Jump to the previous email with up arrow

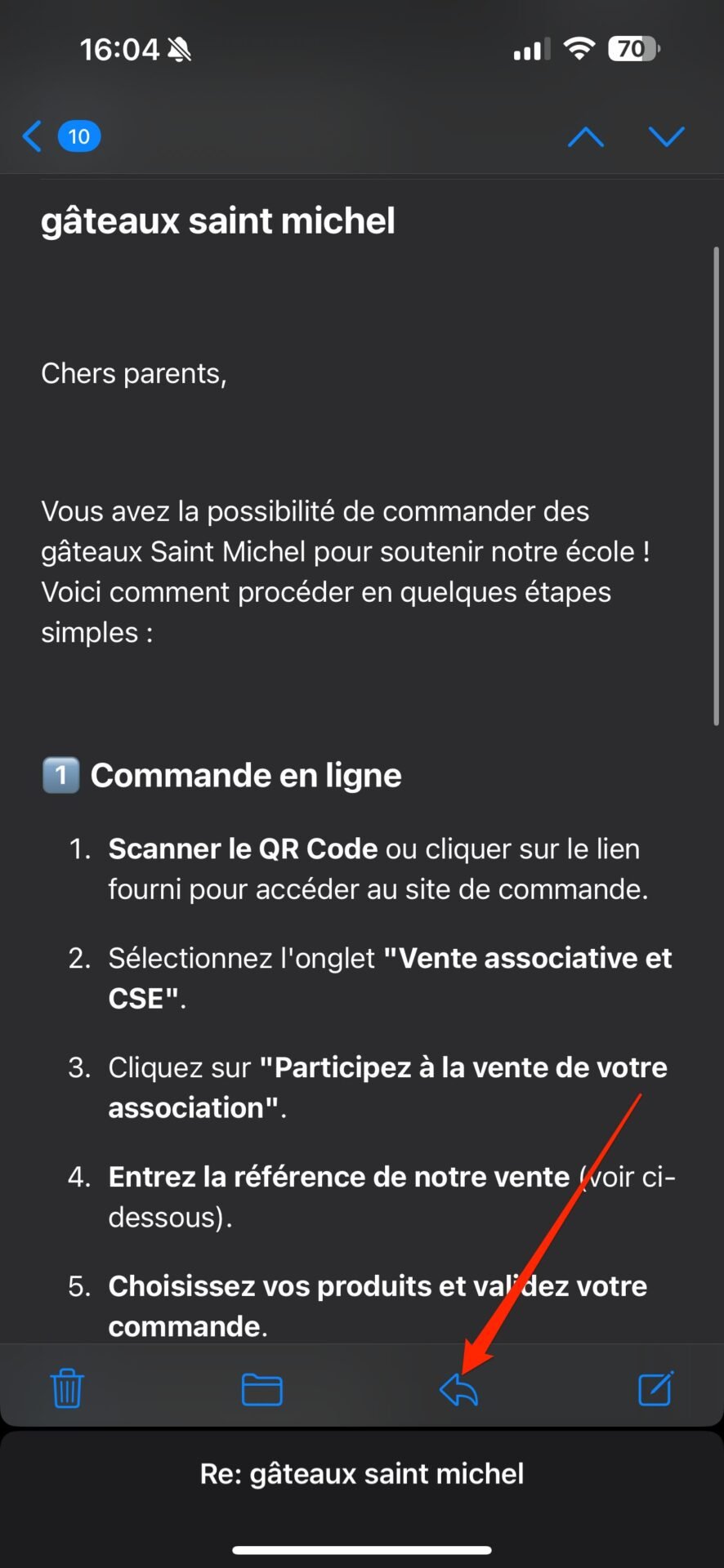coord(586,136)
